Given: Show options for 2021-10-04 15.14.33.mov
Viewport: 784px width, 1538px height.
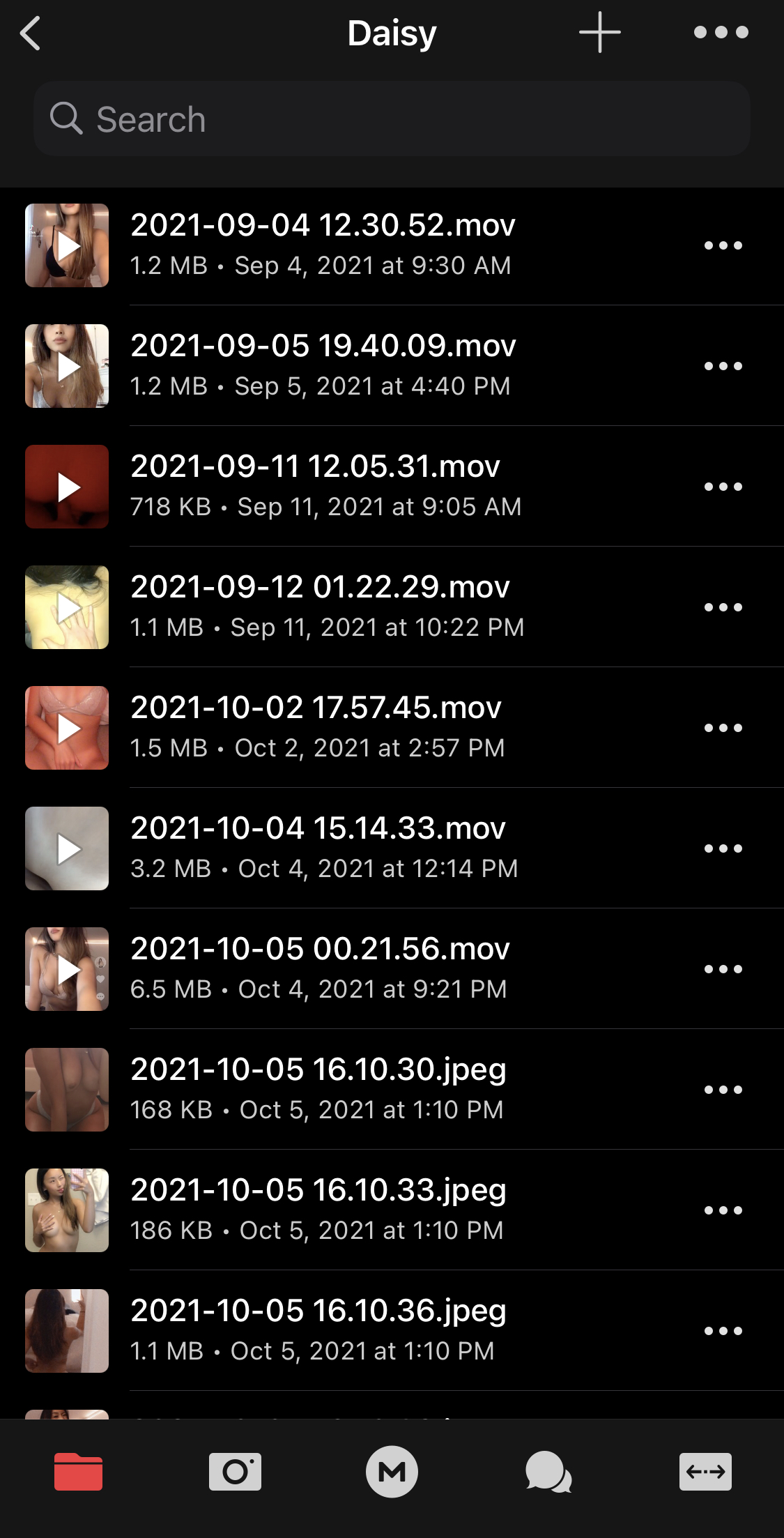Looking at the screenshot, I should 723,848.
